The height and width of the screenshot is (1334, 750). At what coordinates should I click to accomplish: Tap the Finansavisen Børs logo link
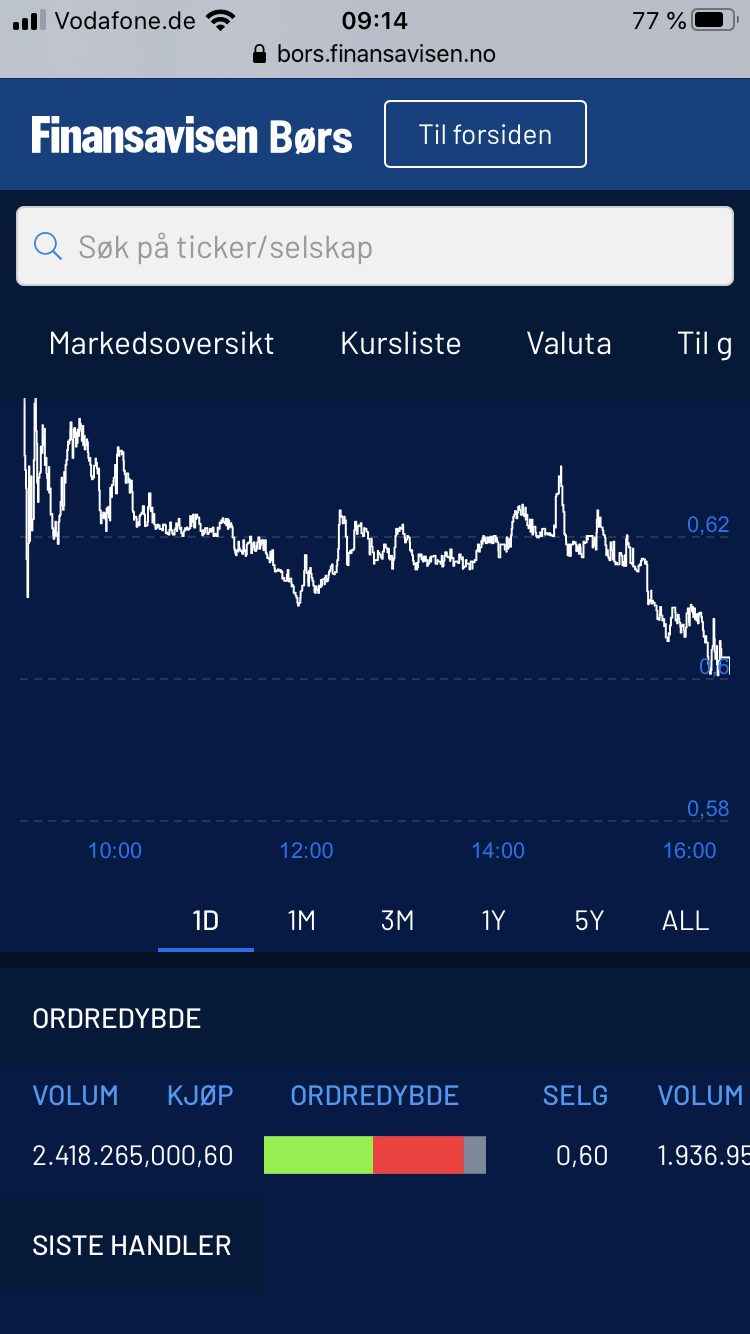click(191, 135)
